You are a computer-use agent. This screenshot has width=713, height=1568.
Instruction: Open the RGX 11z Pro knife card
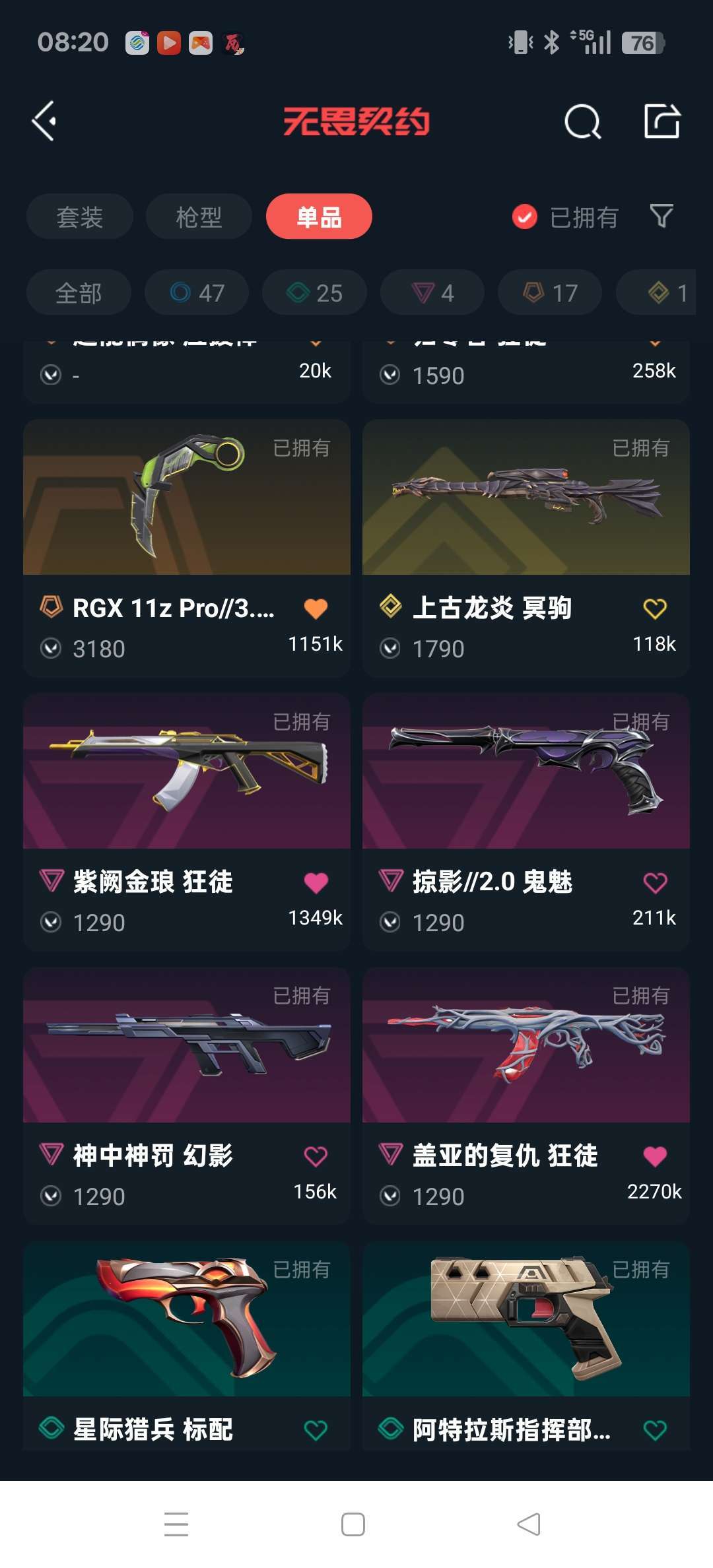[187, 548]
